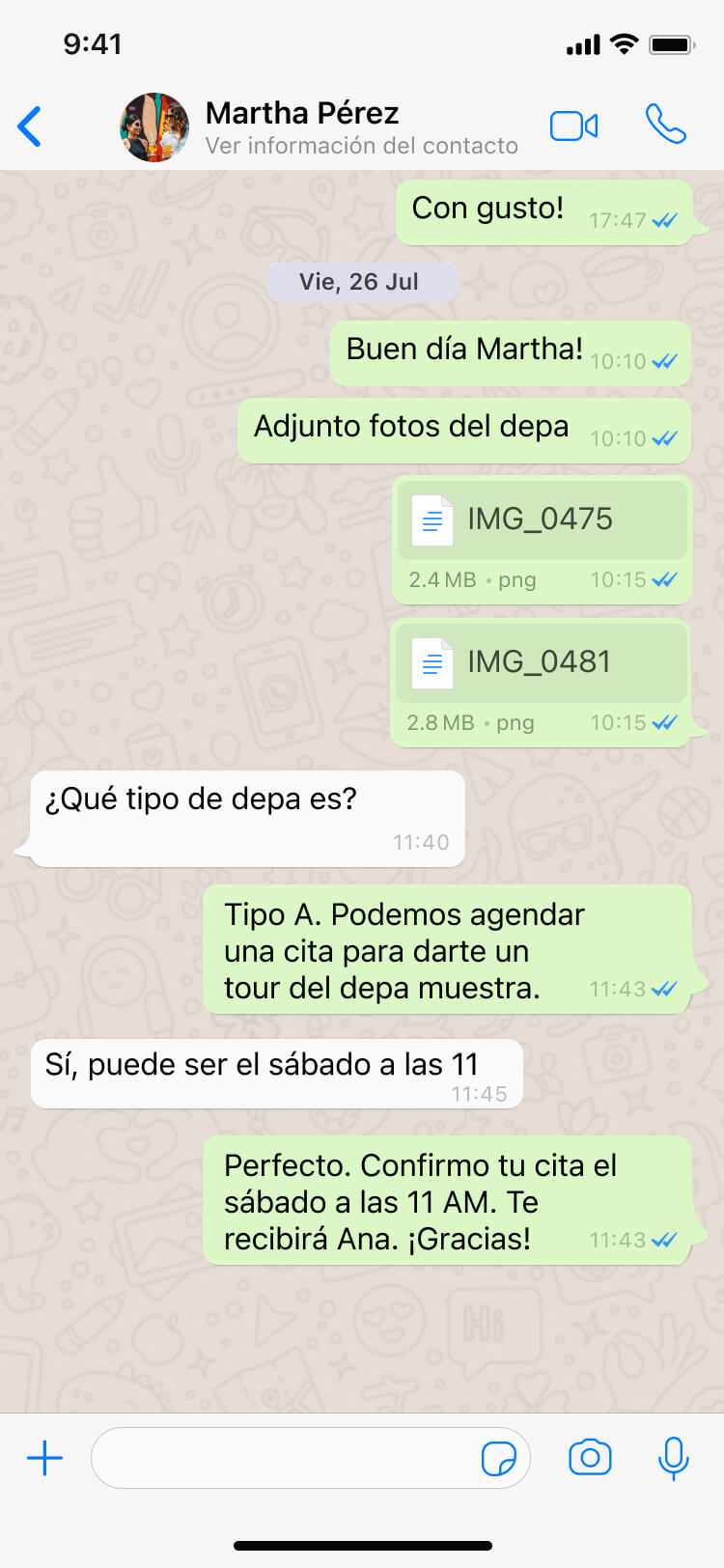The image size is (724, 1568).
Task: Start a voice call with Martha Pérez
Action: (x=664, y=126)
